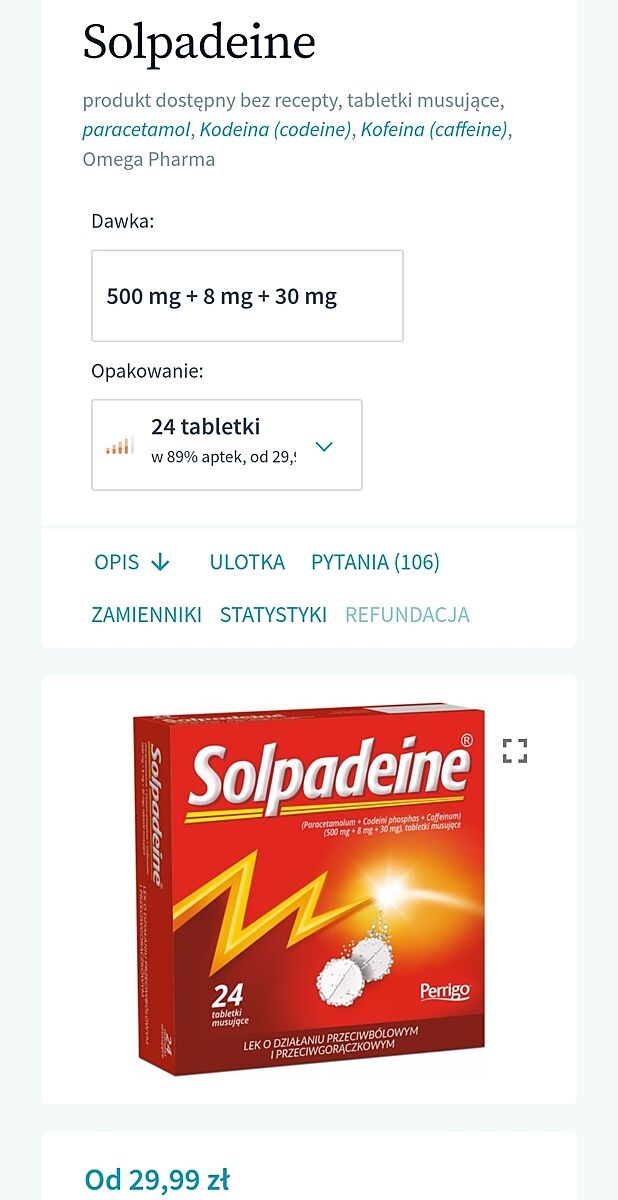Open the ULOTKA tab
Viewport: 618px width, 1200px height.
click(x=247, y=562)
